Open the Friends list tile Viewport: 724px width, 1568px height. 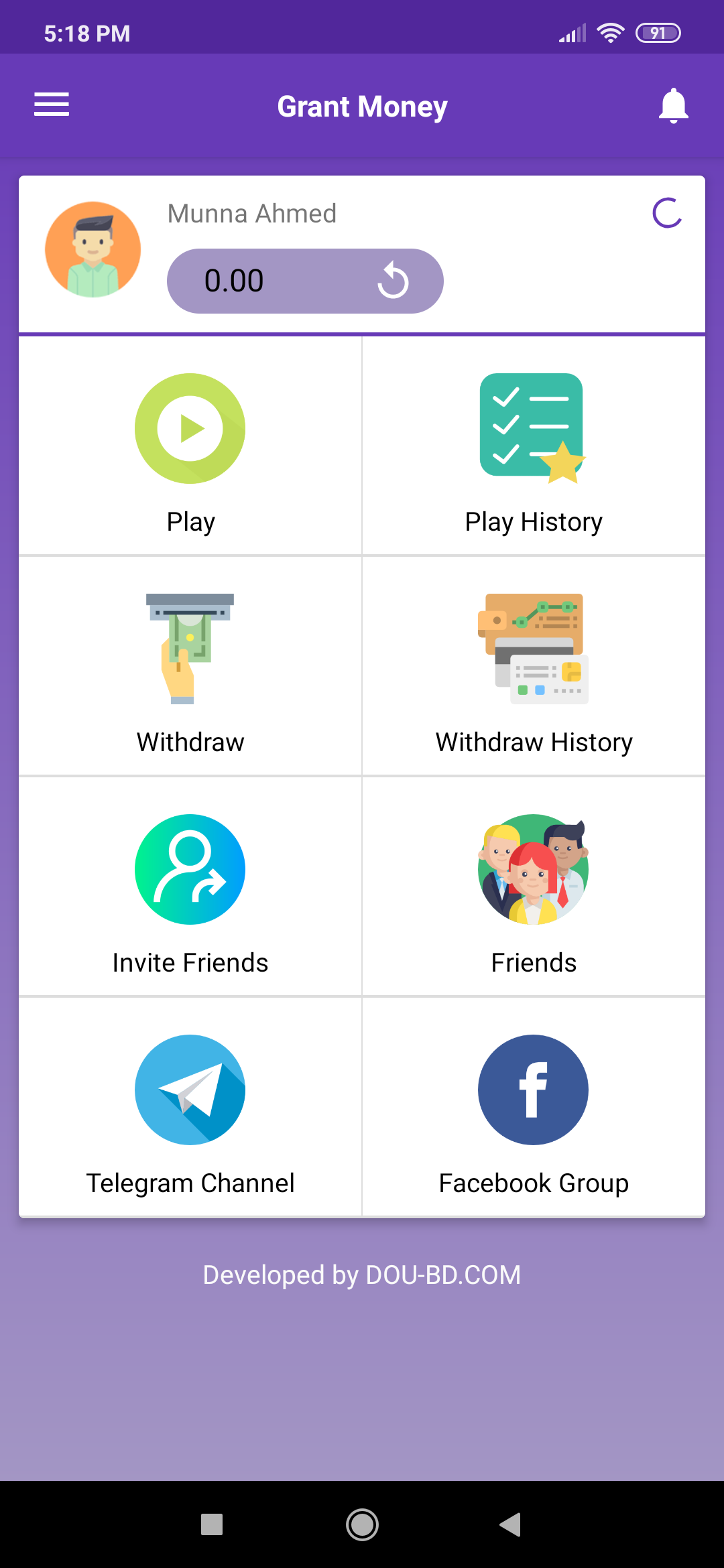pyautogui.click(x=534, y=888)
